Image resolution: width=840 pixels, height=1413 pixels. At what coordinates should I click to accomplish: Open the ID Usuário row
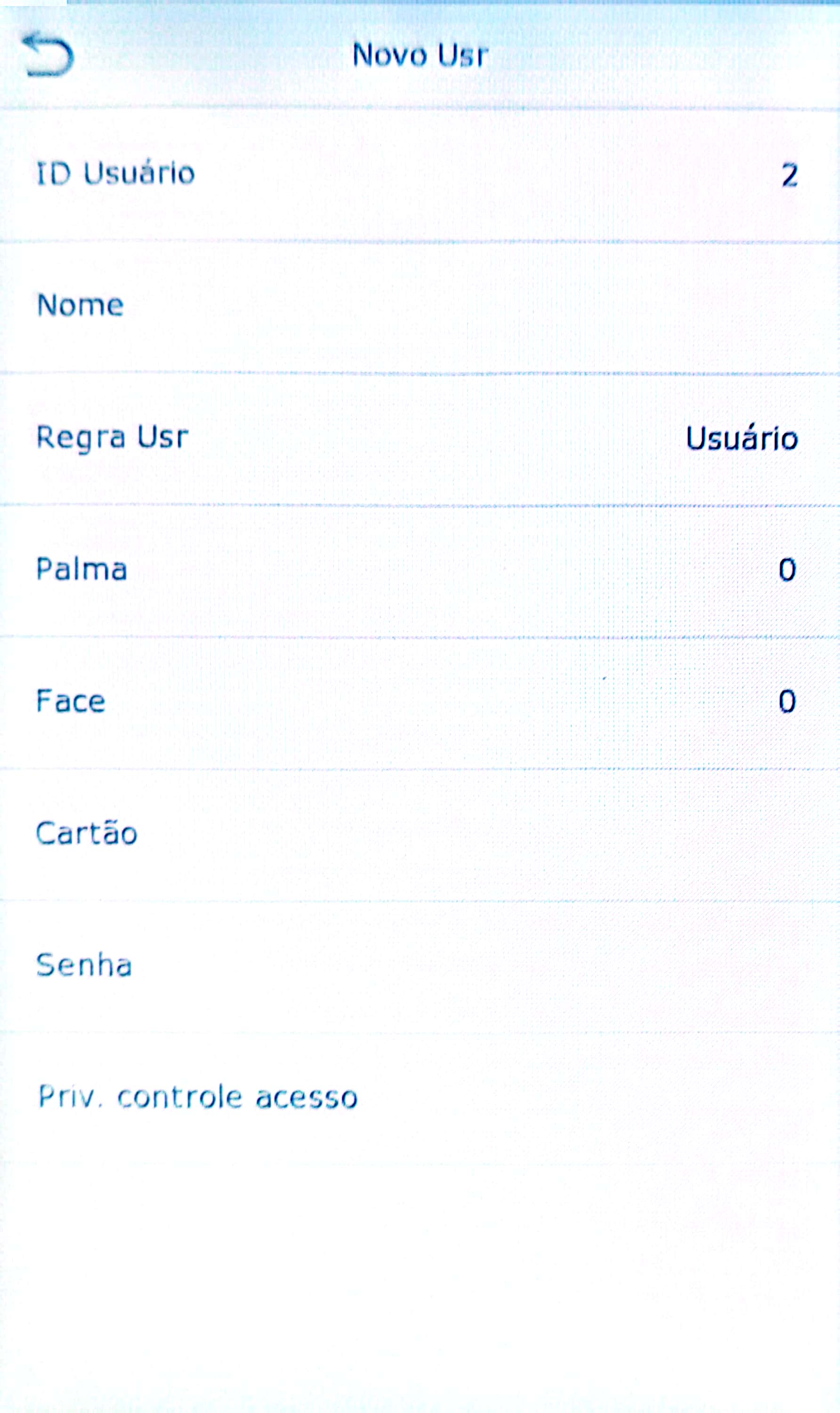pyautogui.click(x=420, y=175)
